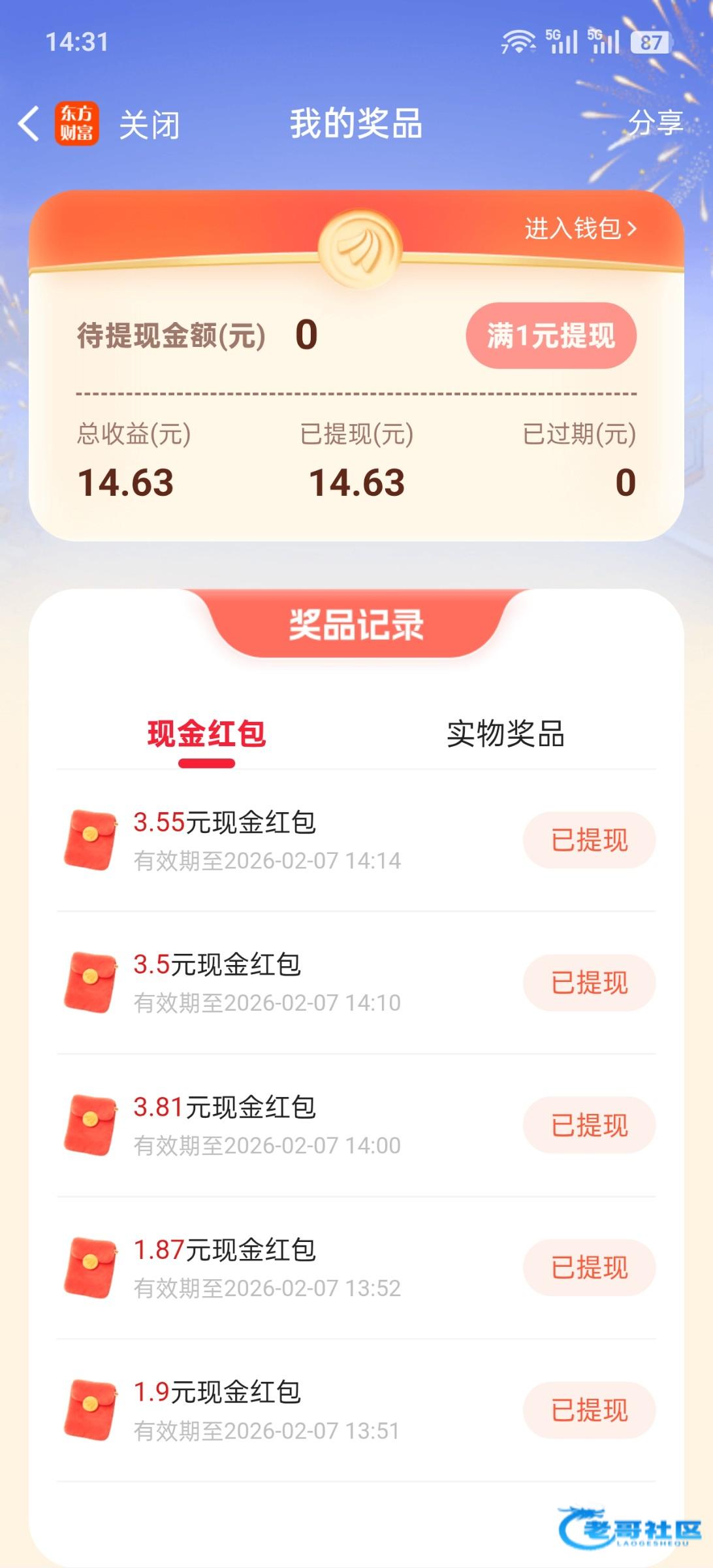Select the 现金红包 tab
The image size is (713, 1568).
[x=206, y=734]
